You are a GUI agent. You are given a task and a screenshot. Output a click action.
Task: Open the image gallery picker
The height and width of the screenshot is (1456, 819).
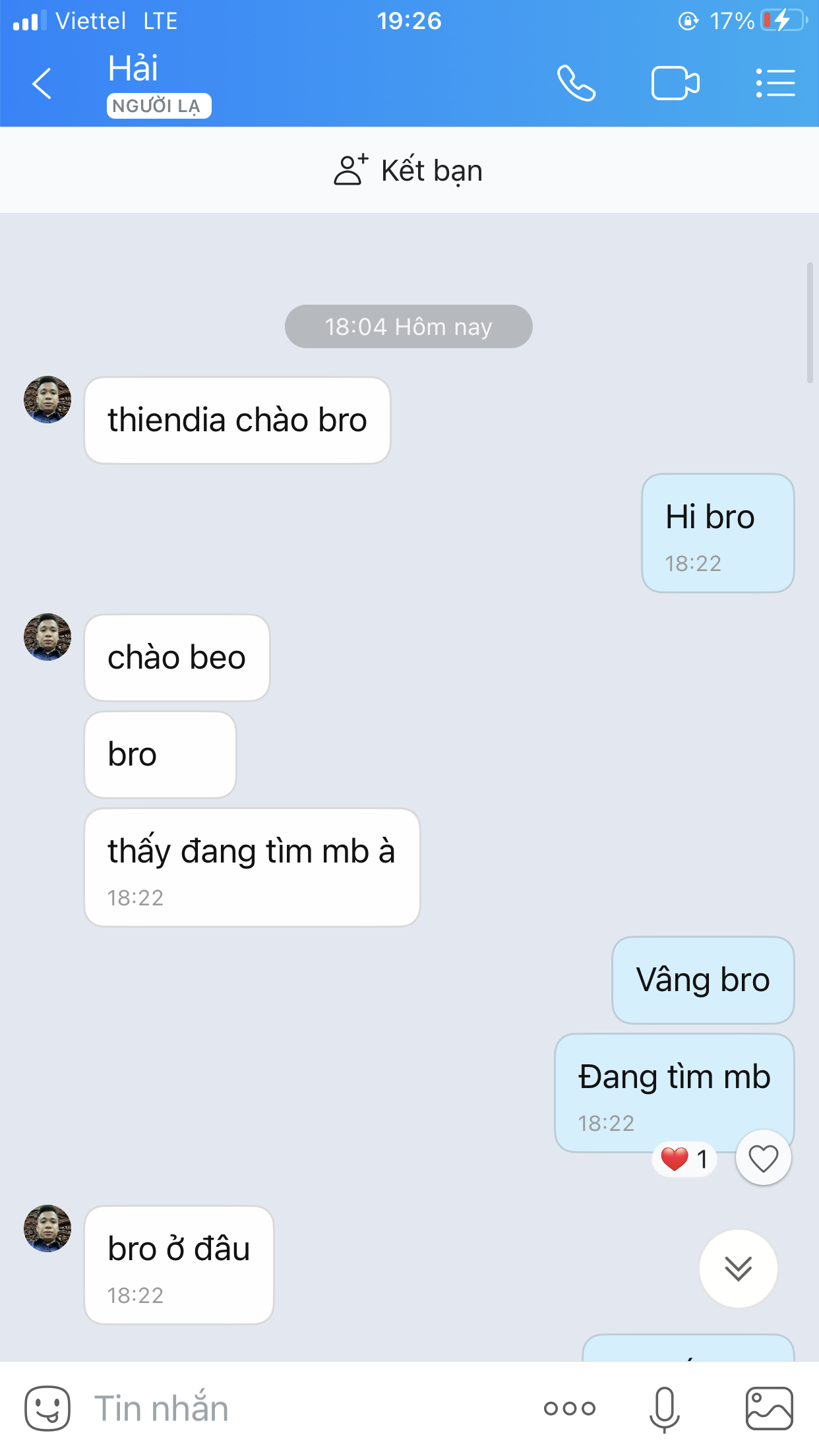[x=769, y=1409]
